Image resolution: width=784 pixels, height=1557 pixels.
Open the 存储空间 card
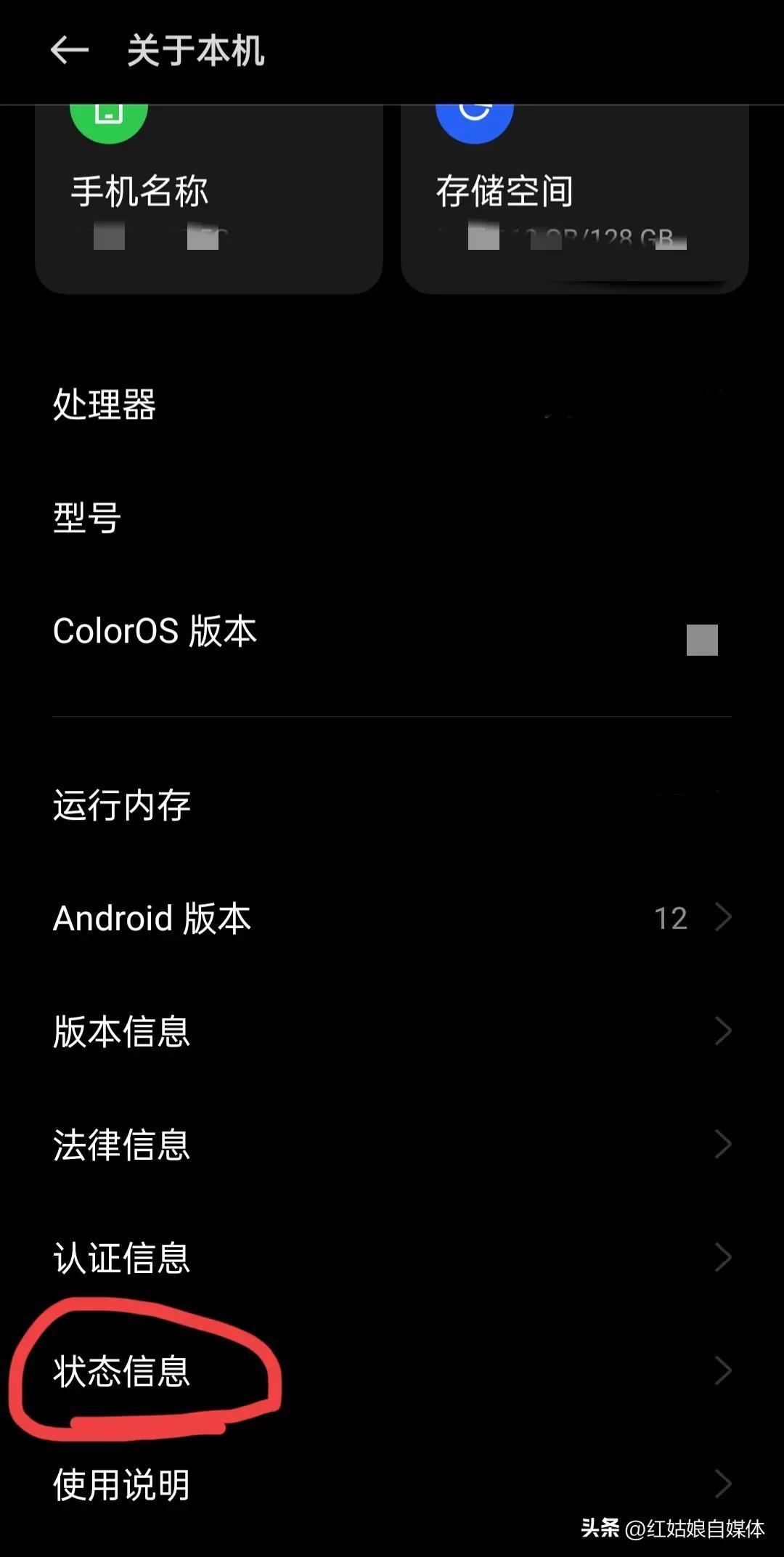click(575, 200)
